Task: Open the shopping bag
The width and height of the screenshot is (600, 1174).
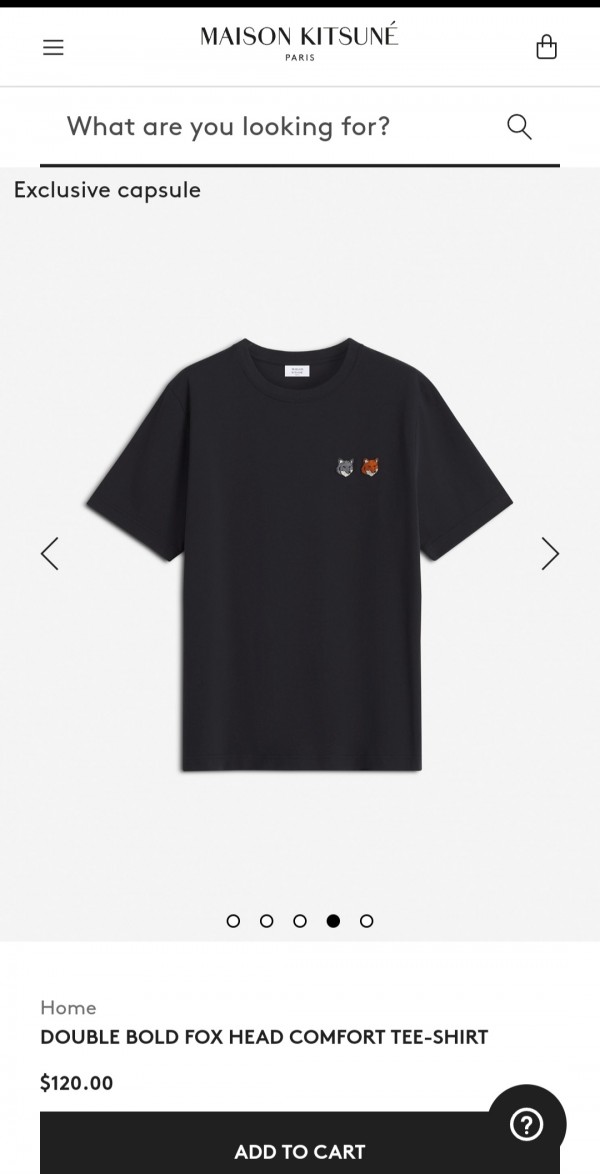Action: pyautogui.click(x=546, y=47)
